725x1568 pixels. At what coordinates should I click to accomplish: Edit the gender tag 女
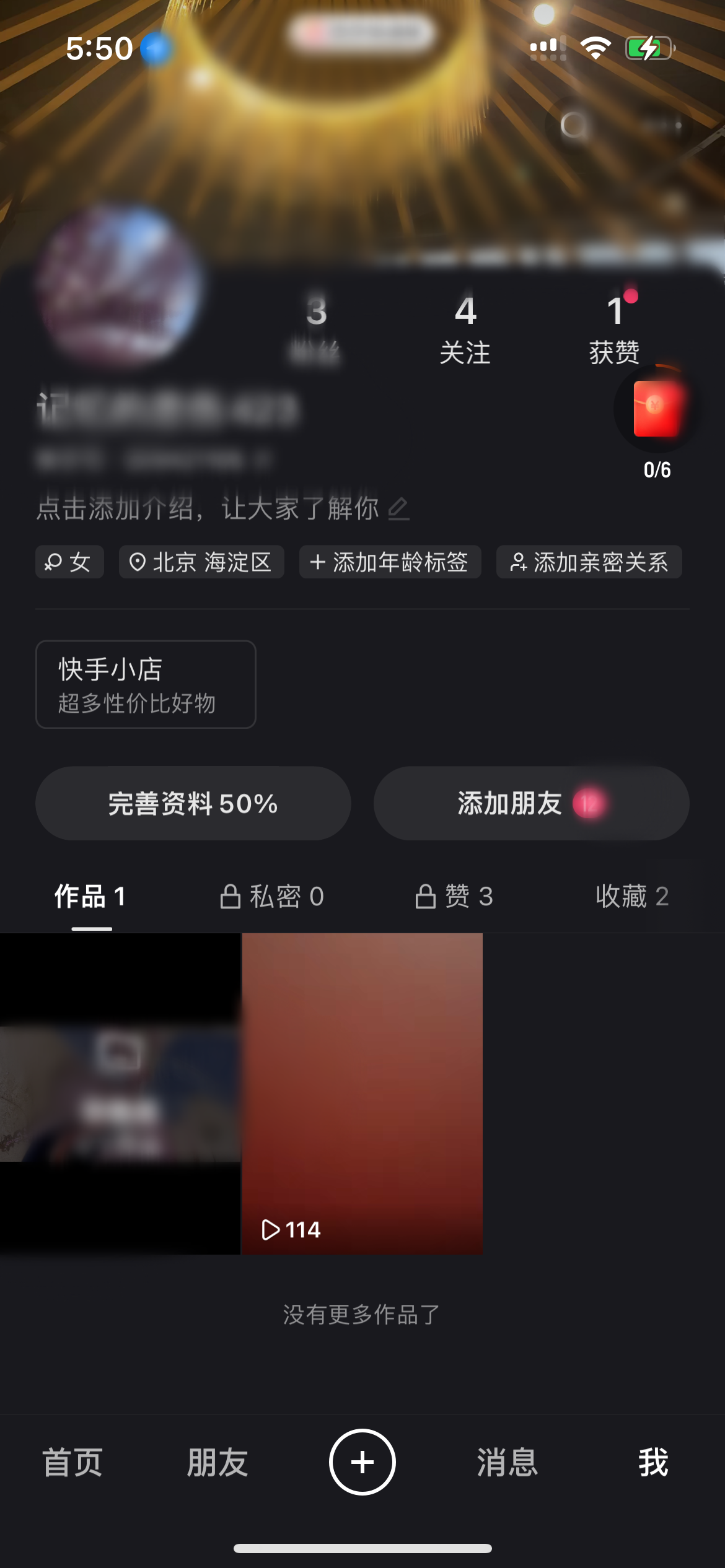[x=69, y=562]
